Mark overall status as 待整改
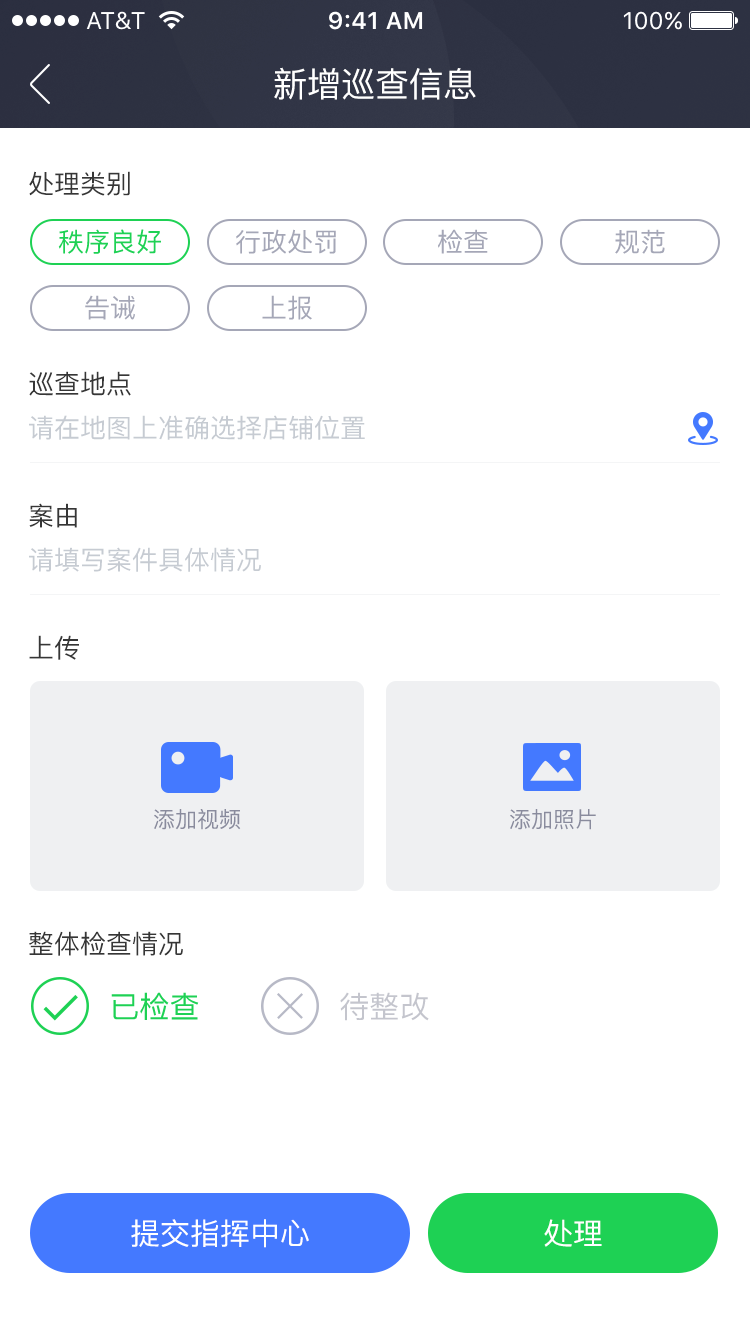The height and width of the screenshot is (1334, 750). coord(290,1006)
